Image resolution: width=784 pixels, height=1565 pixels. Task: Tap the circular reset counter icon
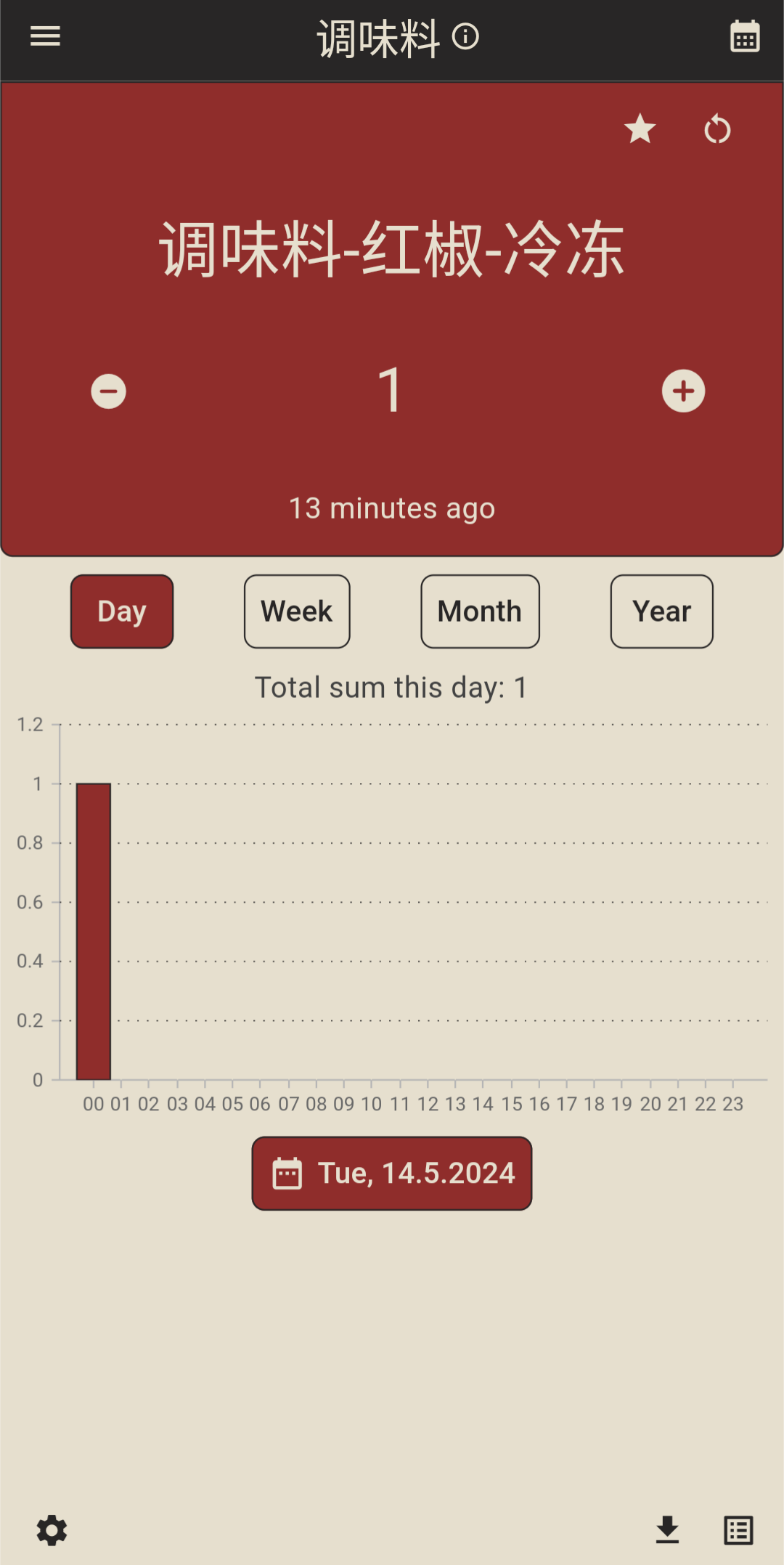point(717,129)
